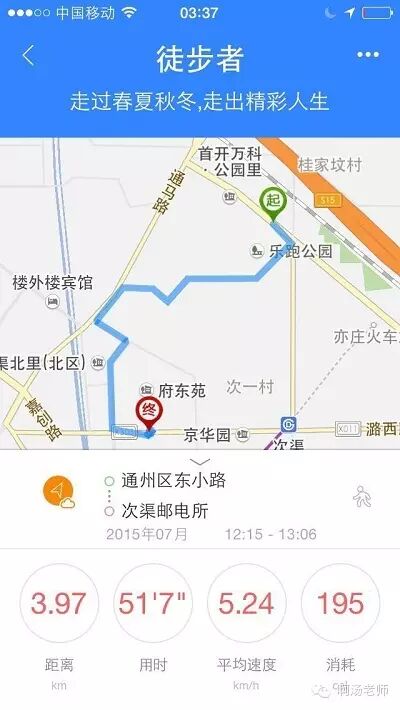
Task: Tap the orange navigation arrow icon
Action: click(x=58, y=491)
